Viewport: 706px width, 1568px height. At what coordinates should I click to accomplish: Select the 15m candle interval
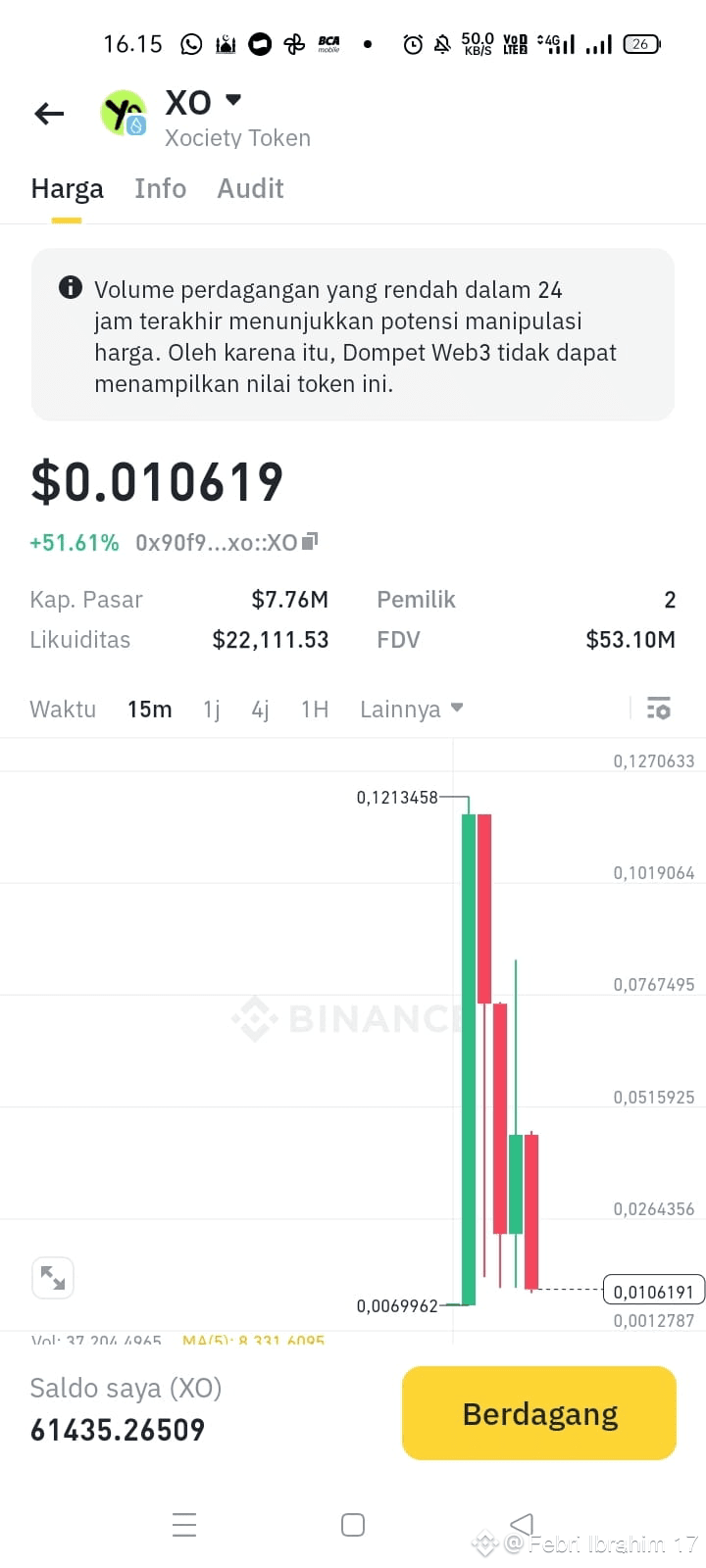[x=149, y=709]
